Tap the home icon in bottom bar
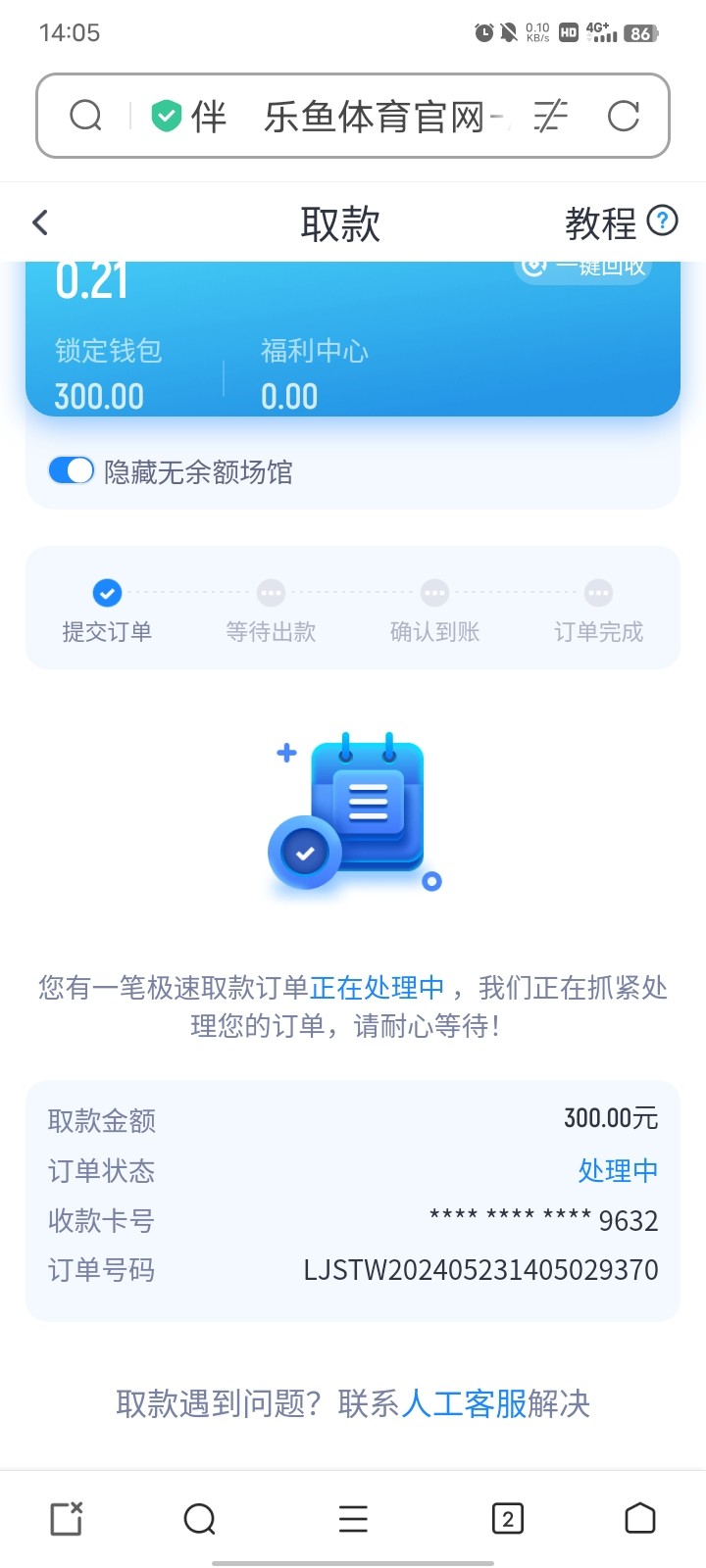The image size is (706, 1568). click(639, 1518)
